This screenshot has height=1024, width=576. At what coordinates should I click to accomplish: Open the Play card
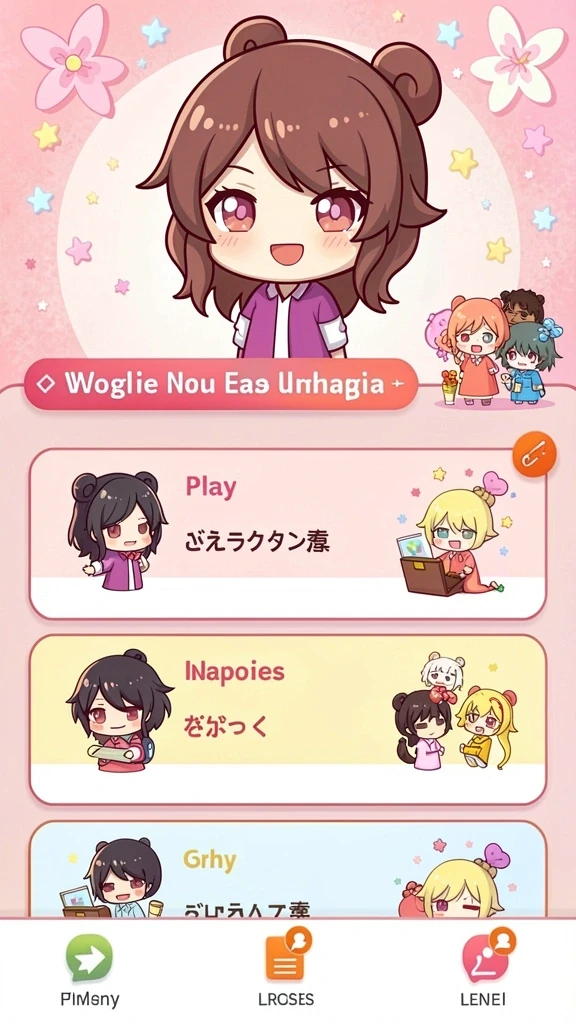click(x=288, y=534)
